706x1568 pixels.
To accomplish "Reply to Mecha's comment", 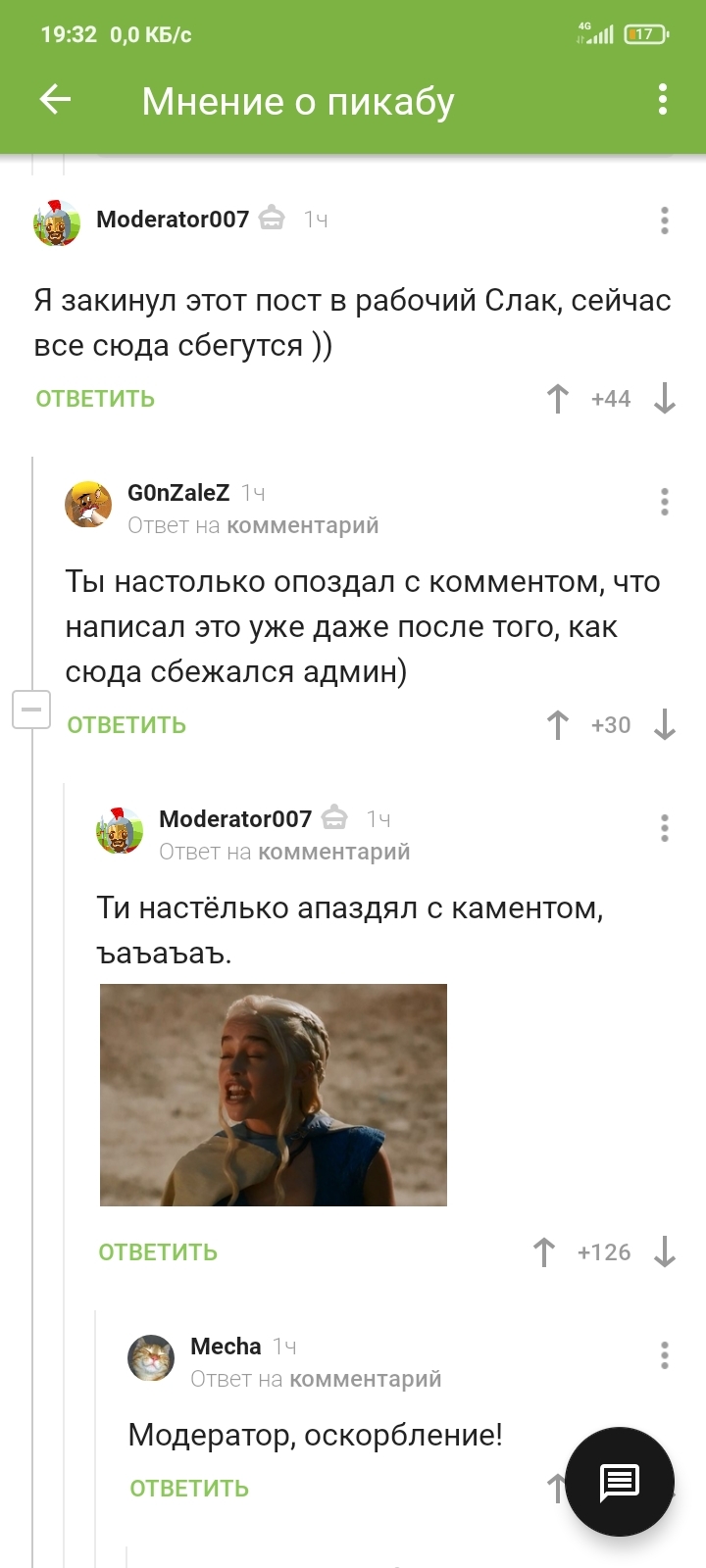I will tap(189, 1489).
